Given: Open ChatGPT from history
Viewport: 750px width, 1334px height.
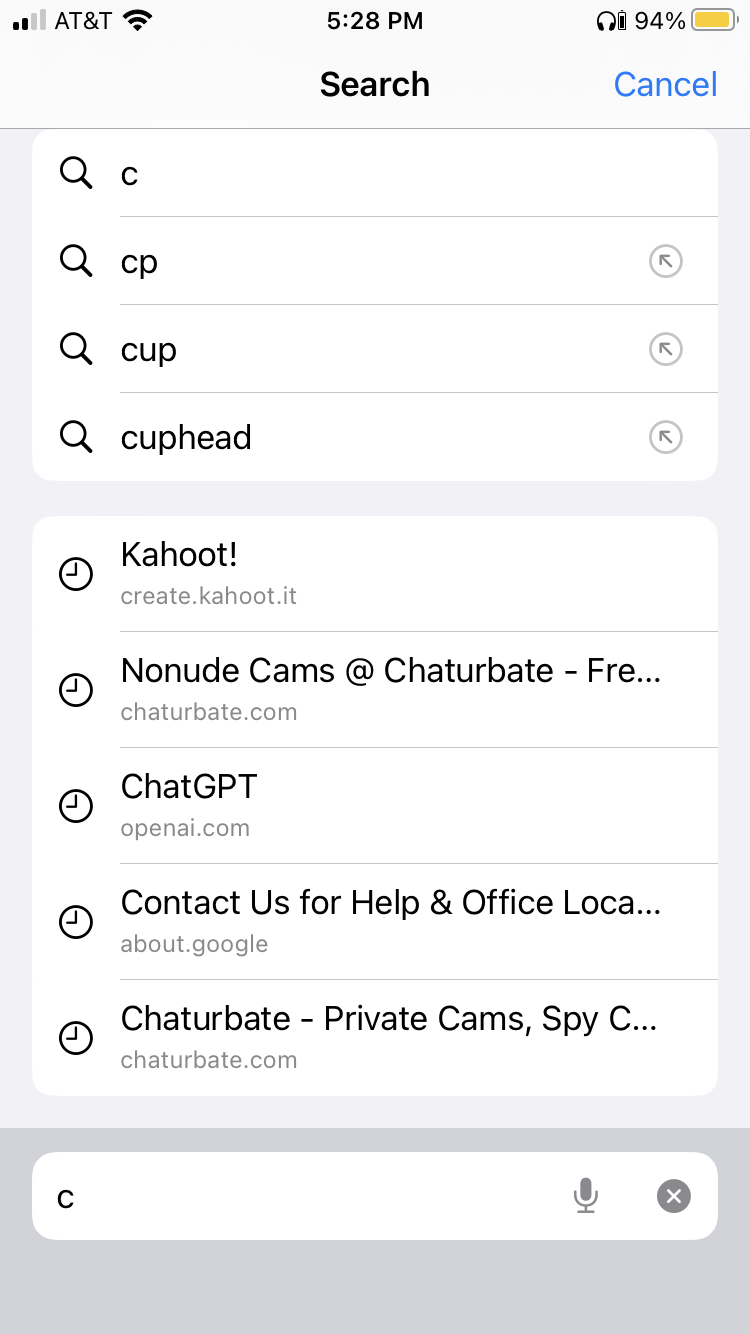Looking at the screenshot, I should (375, 806).
